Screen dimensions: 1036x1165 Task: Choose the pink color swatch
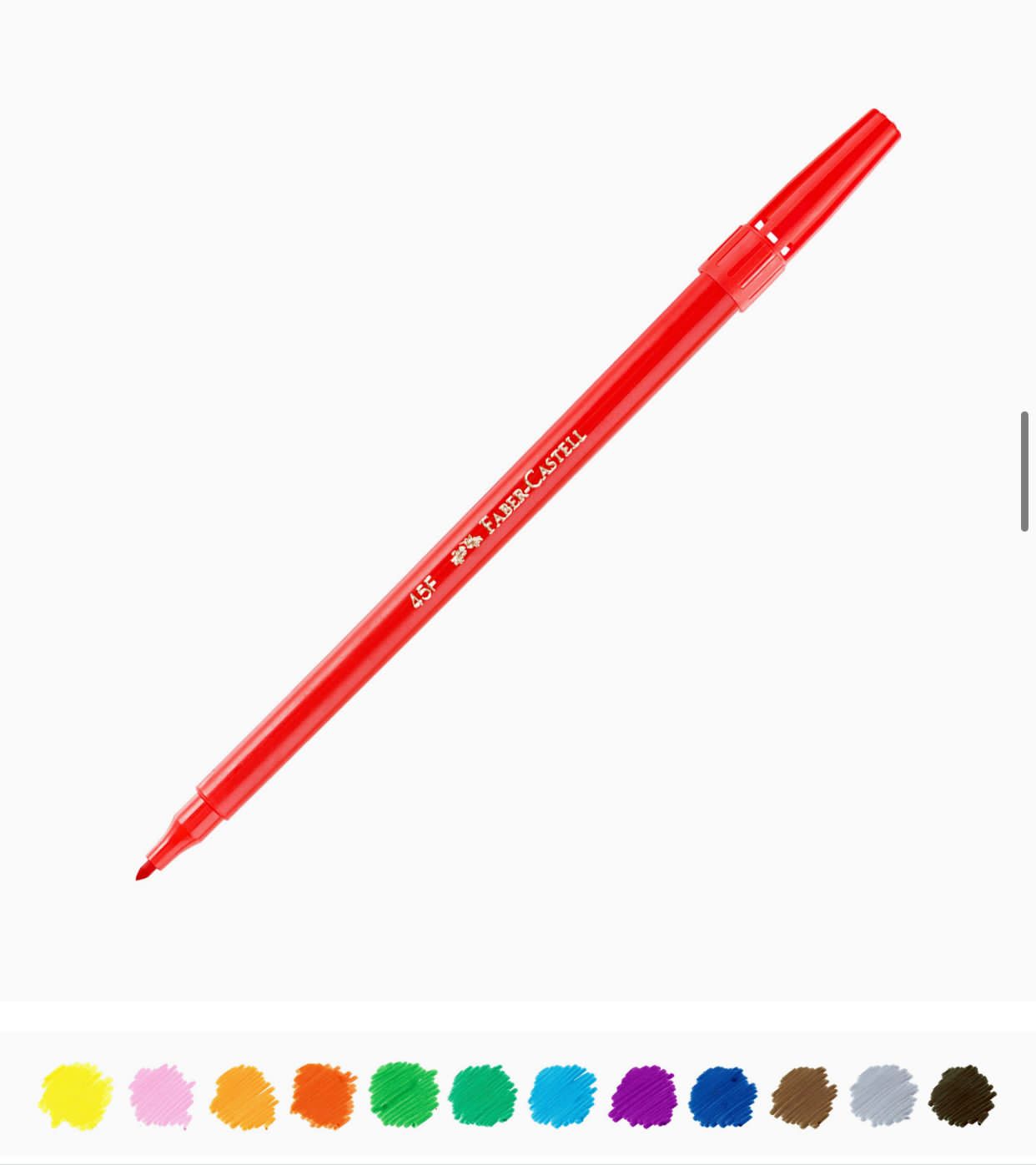coord(162,1096)
